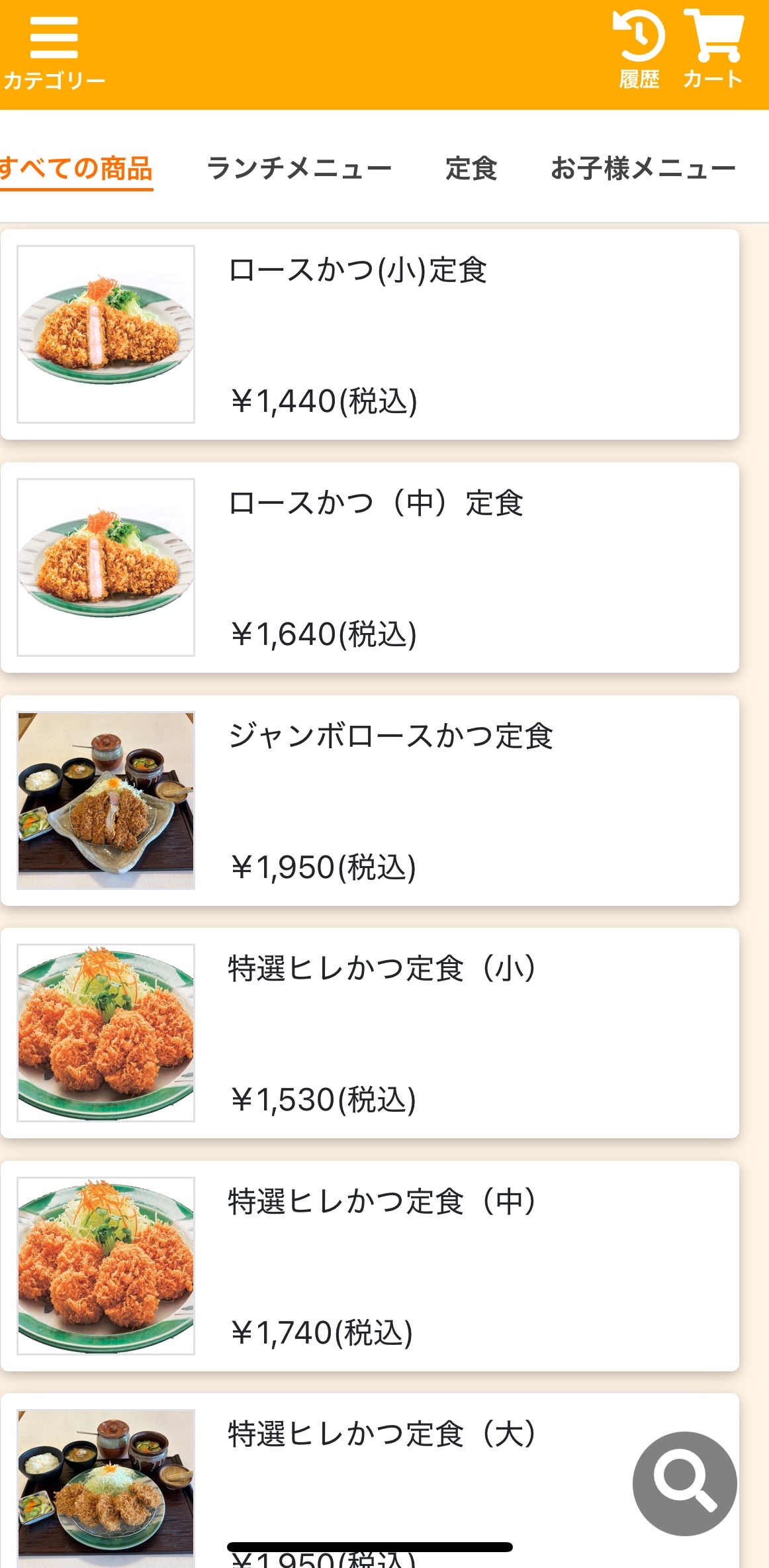Screen dimensions: 769x1568
Task: Open ロースかつ(小)定食 item
Action: 369,334
